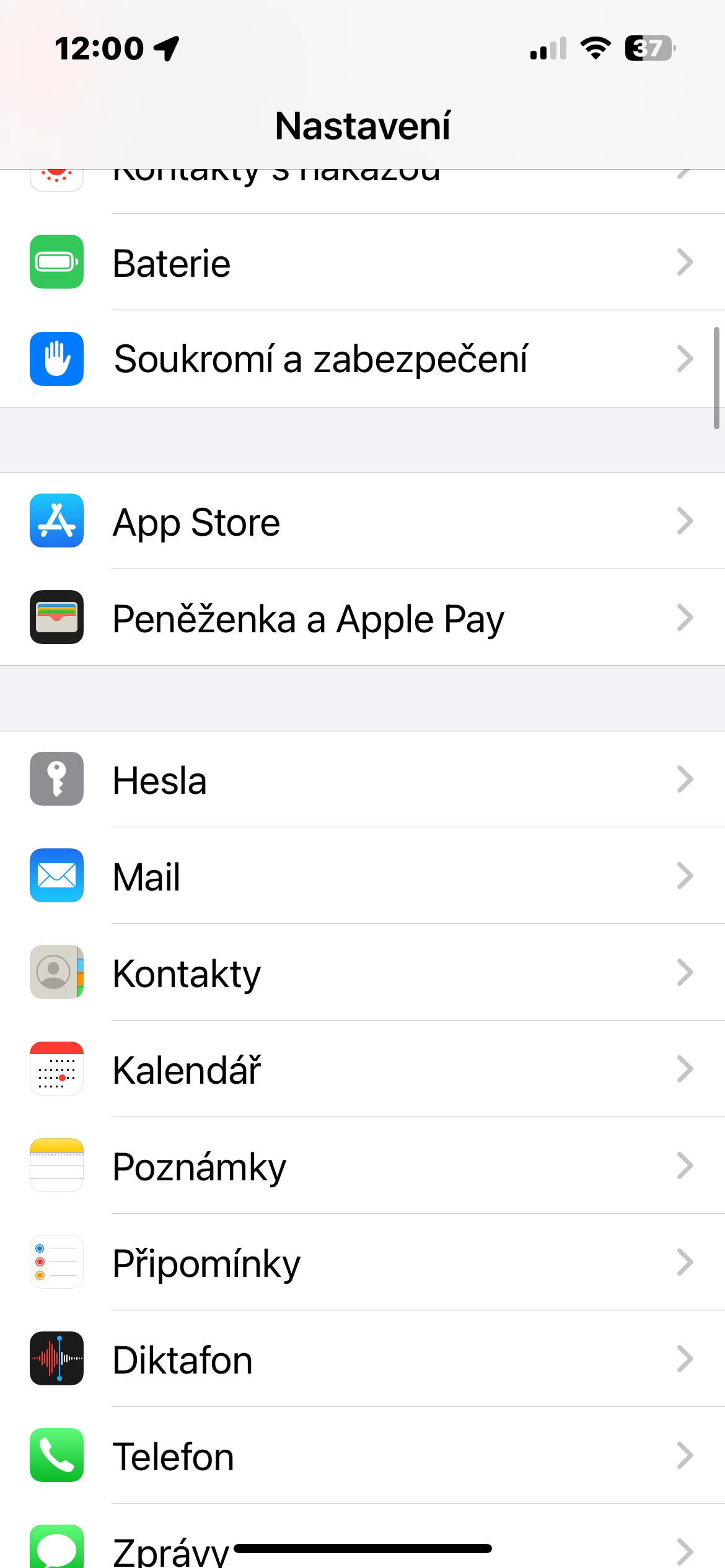This screenshot has height=1568, width=725.
Task: Open Mail settings
Action: [x=362, y=876]
